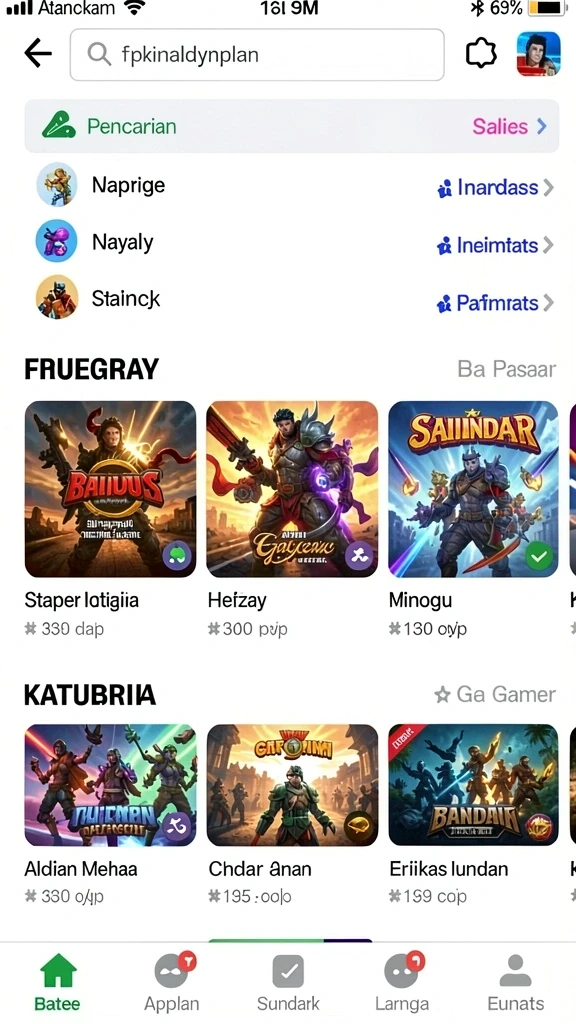The image size is (576, 1024).
Task: Switch to the Sundark tab
Action: click(288, 982)
